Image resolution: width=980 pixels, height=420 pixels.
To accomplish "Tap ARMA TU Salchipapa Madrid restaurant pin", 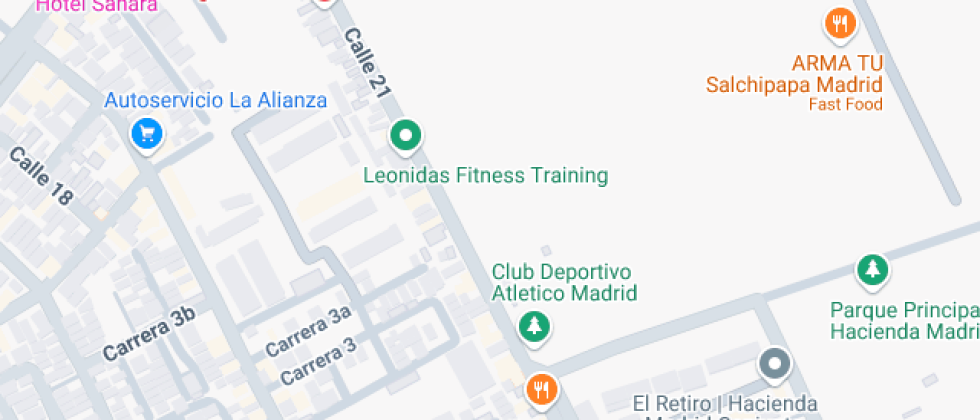I will click(840, 23).
